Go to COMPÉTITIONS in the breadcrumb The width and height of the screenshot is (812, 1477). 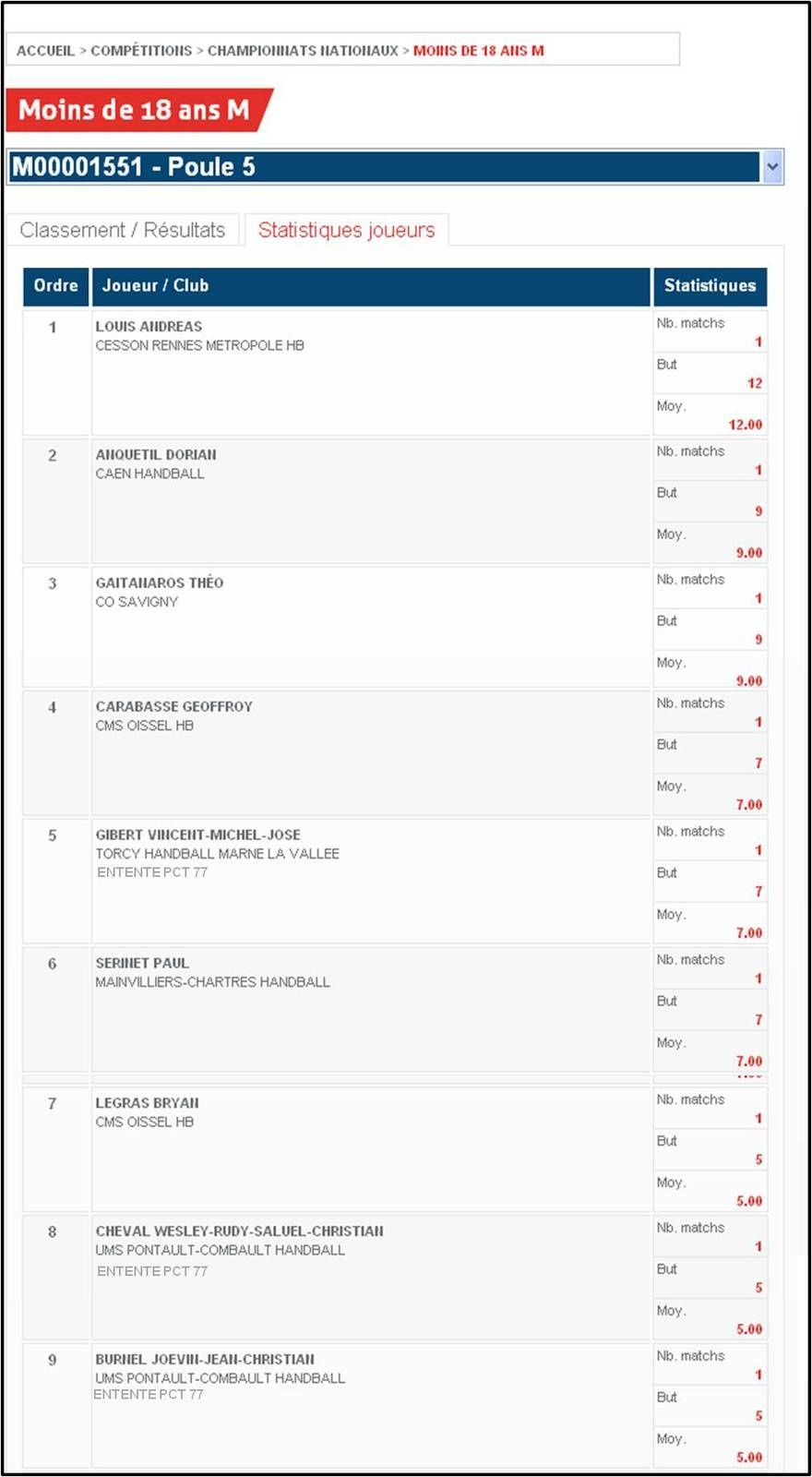(x=141, y=51)
